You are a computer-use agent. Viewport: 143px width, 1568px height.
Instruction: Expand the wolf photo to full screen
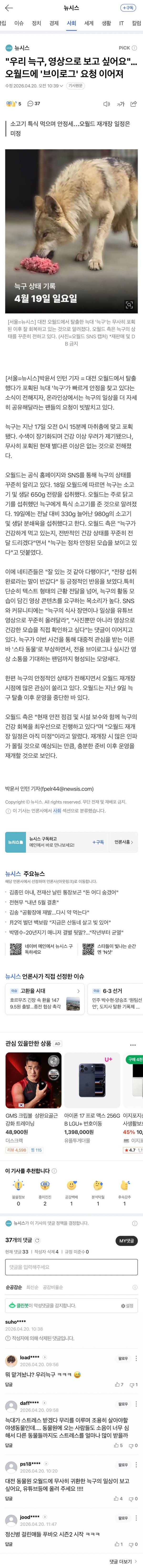[129, 304]
